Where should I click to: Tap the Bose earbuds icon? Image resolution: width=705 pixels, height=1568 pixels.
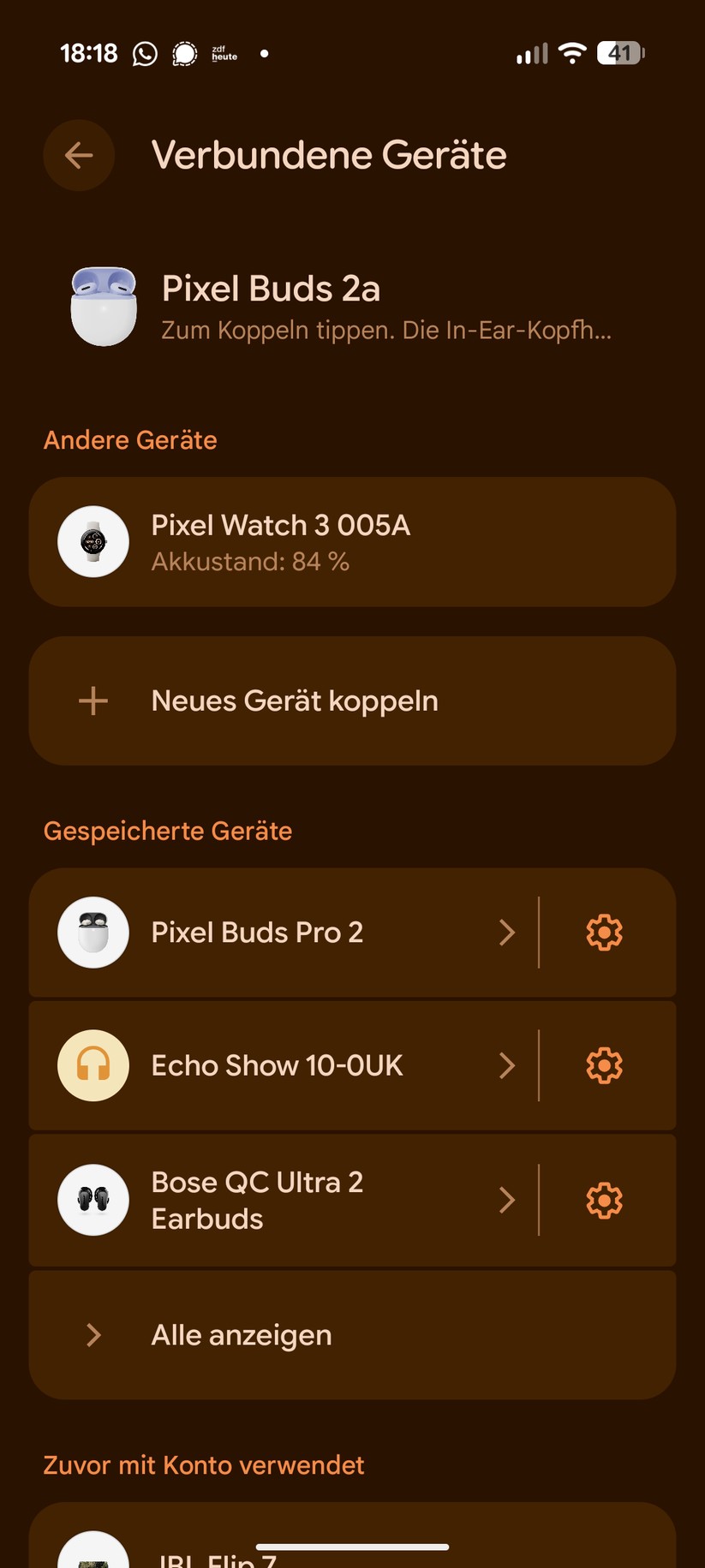[93, 1200]
